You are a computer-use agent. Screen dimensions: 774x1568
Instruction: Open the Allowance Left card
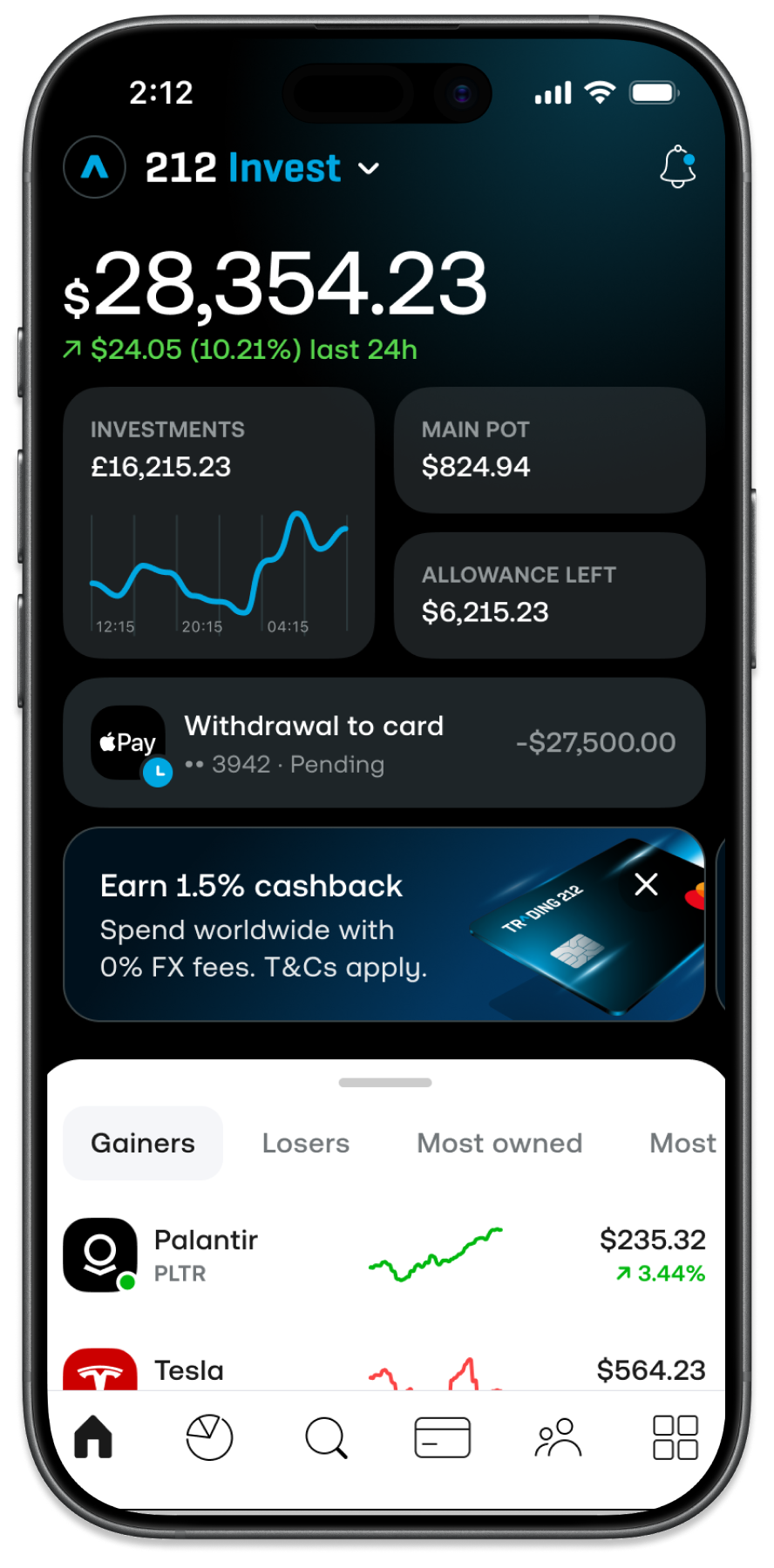click(x=549, y=595)
